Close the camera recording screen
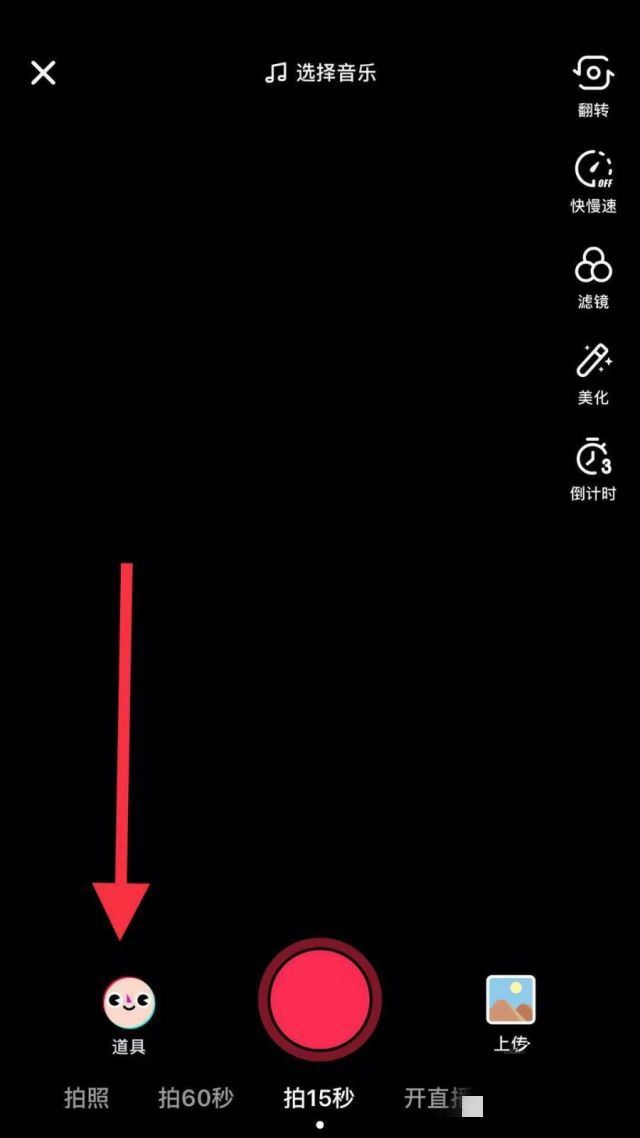Viewport: 640px width, 1138px height. pos(43,73)
